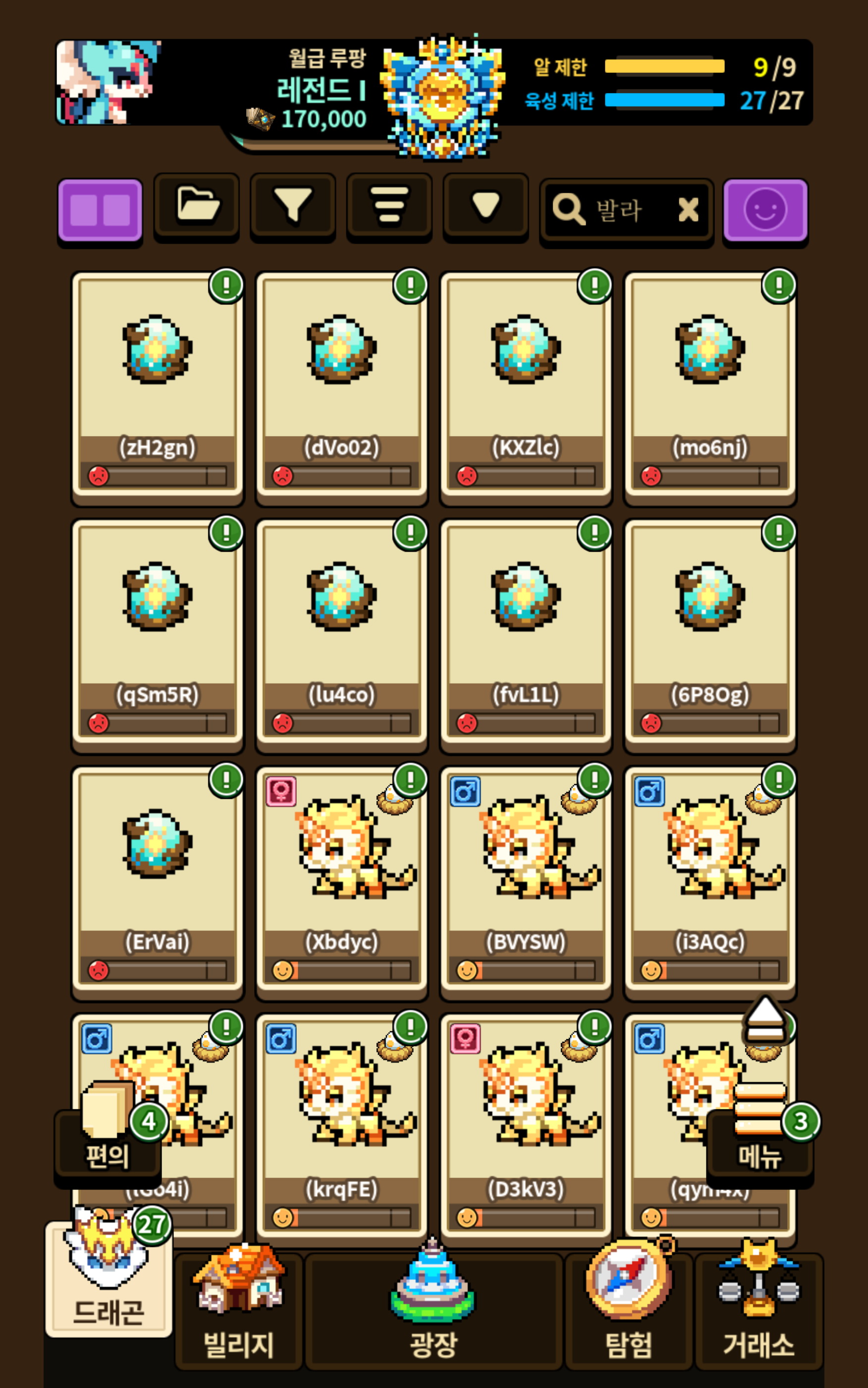Toggle the two-column grid view button

100,210
